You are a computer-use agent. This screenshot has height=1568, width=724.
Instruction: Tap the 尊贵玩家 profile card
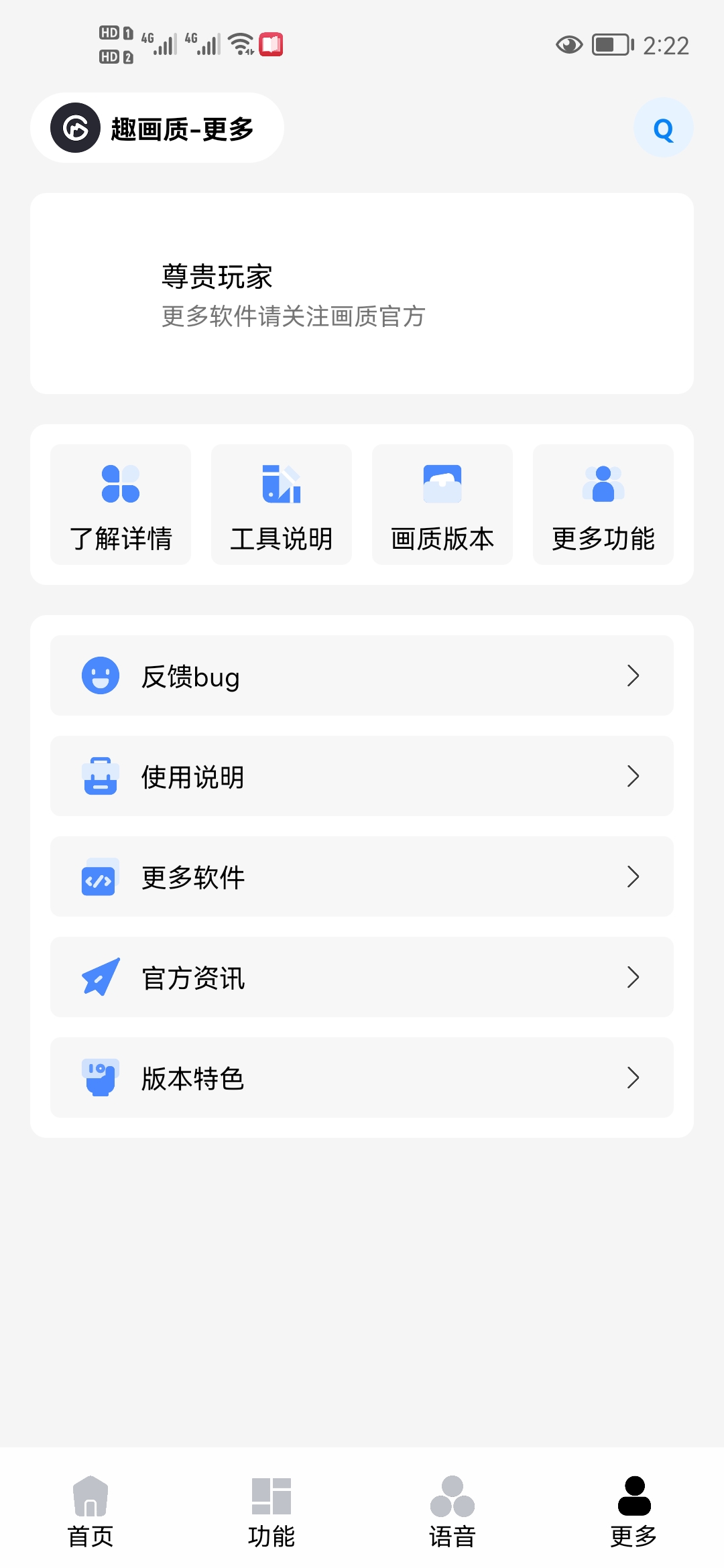point(362,293)
